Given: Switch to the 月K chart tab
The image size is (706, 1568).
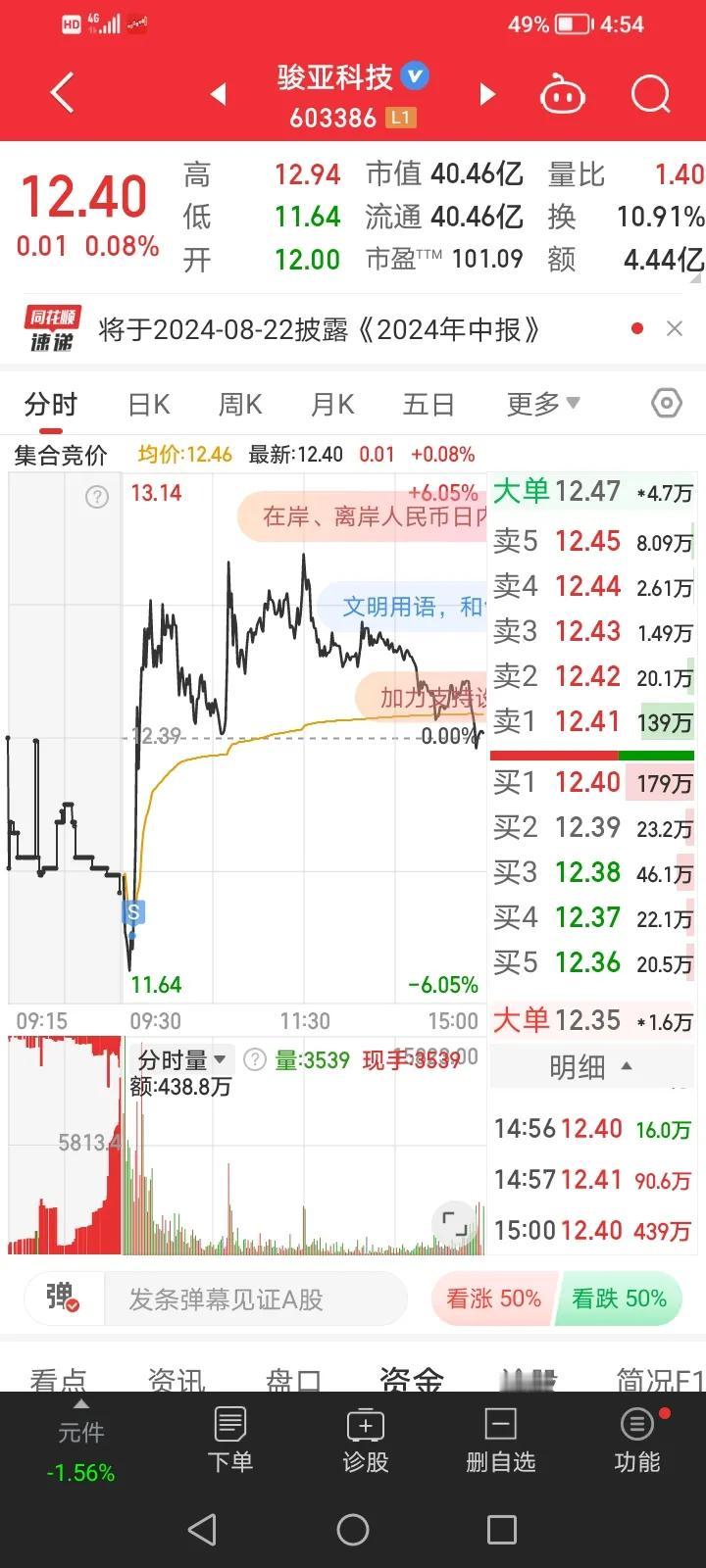Looking at the screenshot, I should (332, 404).
